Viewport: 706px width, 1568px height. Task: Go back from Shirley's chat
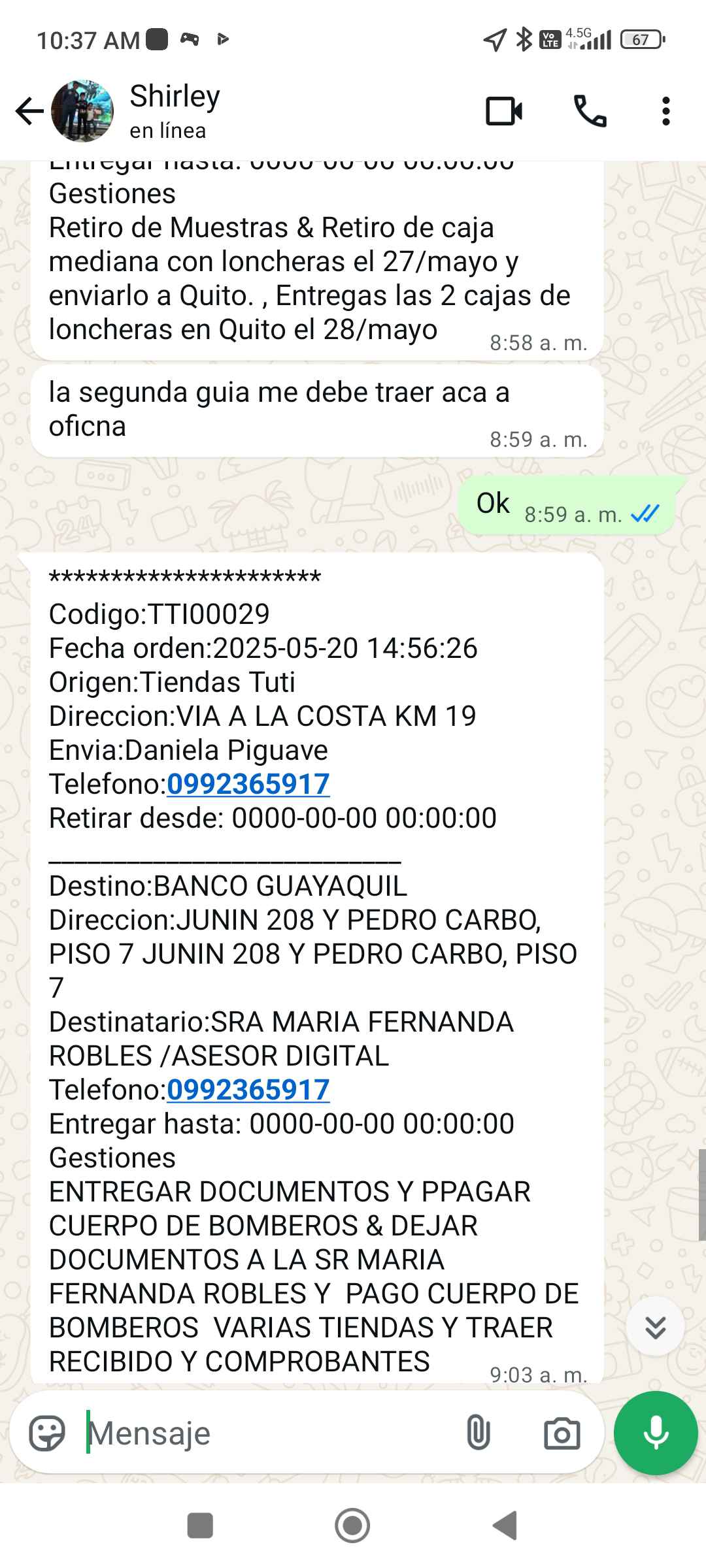click(x=29, y=111)
